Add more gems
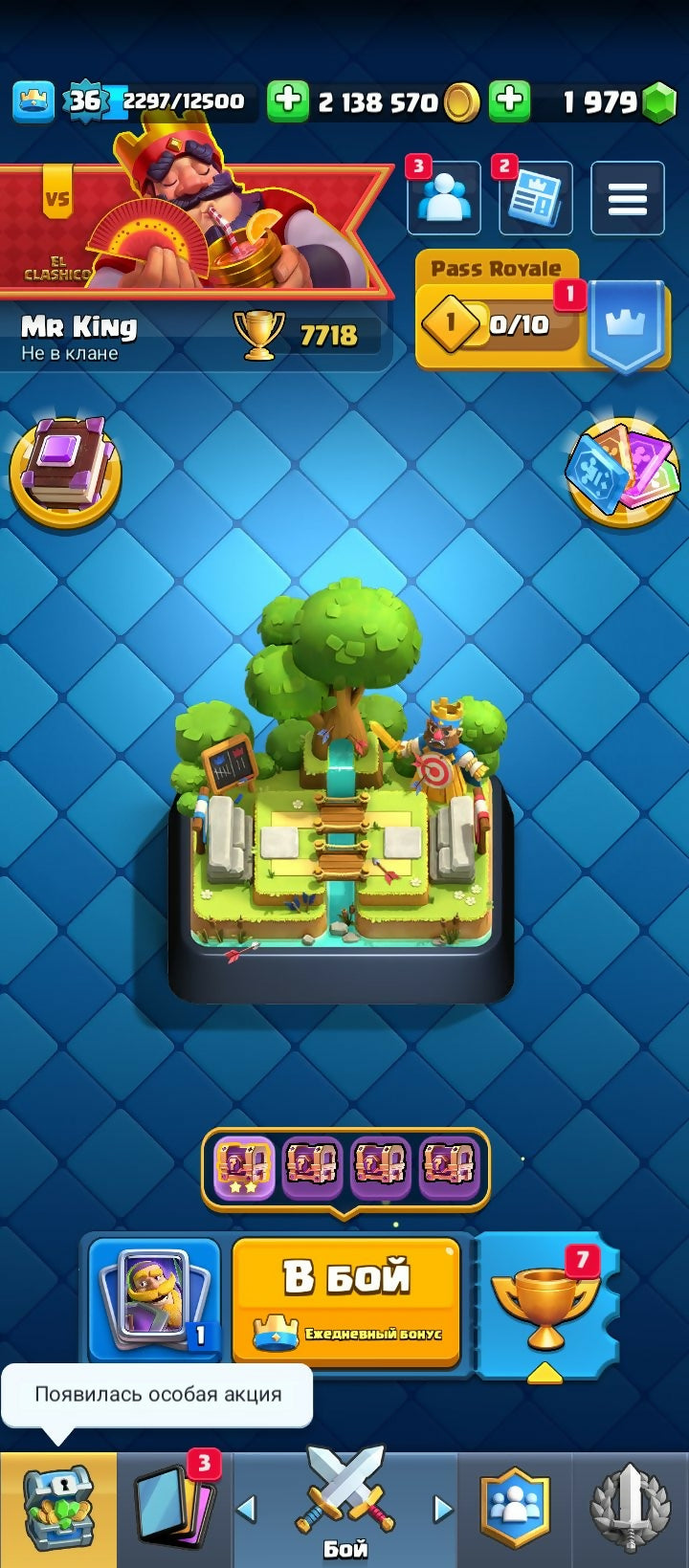 (x=510, y=101)
